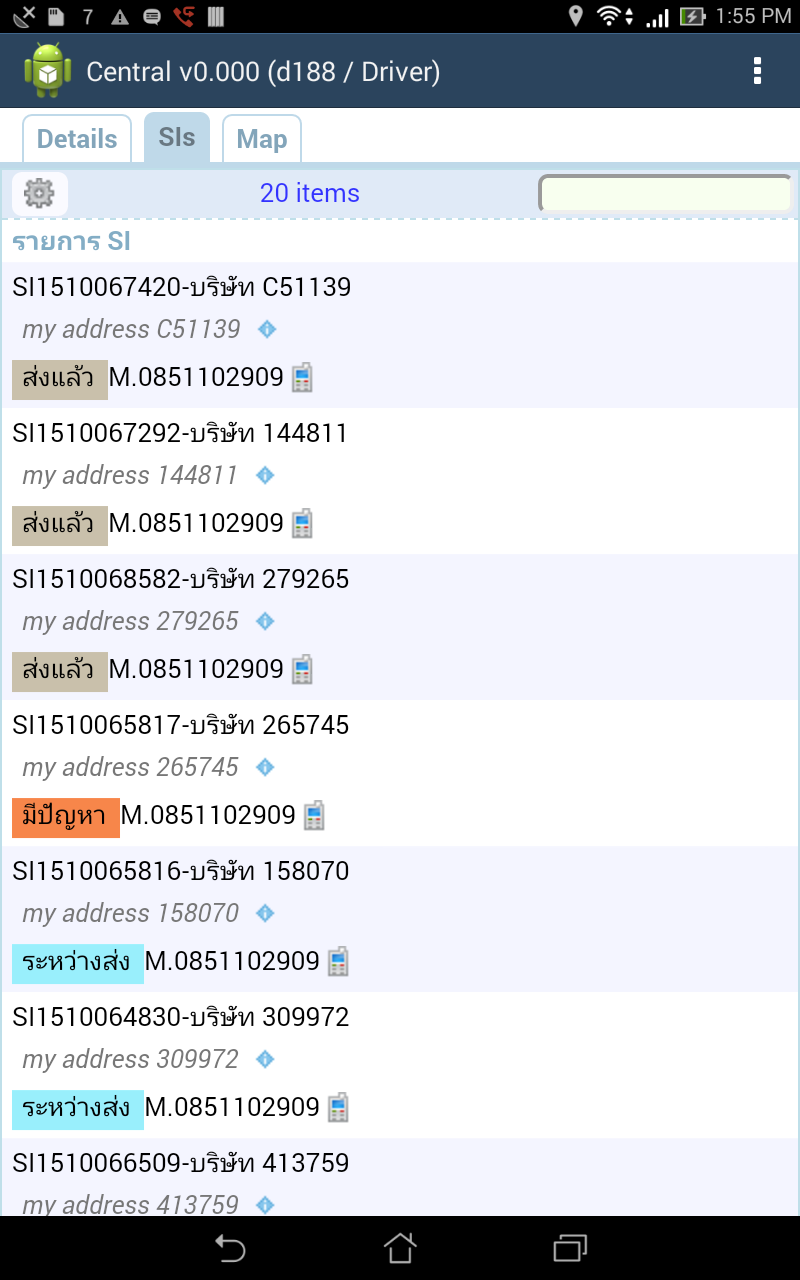This screenshot has height=1280, width=800.
Task: Tap ระหว่างส่ง status under SI1510065816
Action: pos(78,963)
